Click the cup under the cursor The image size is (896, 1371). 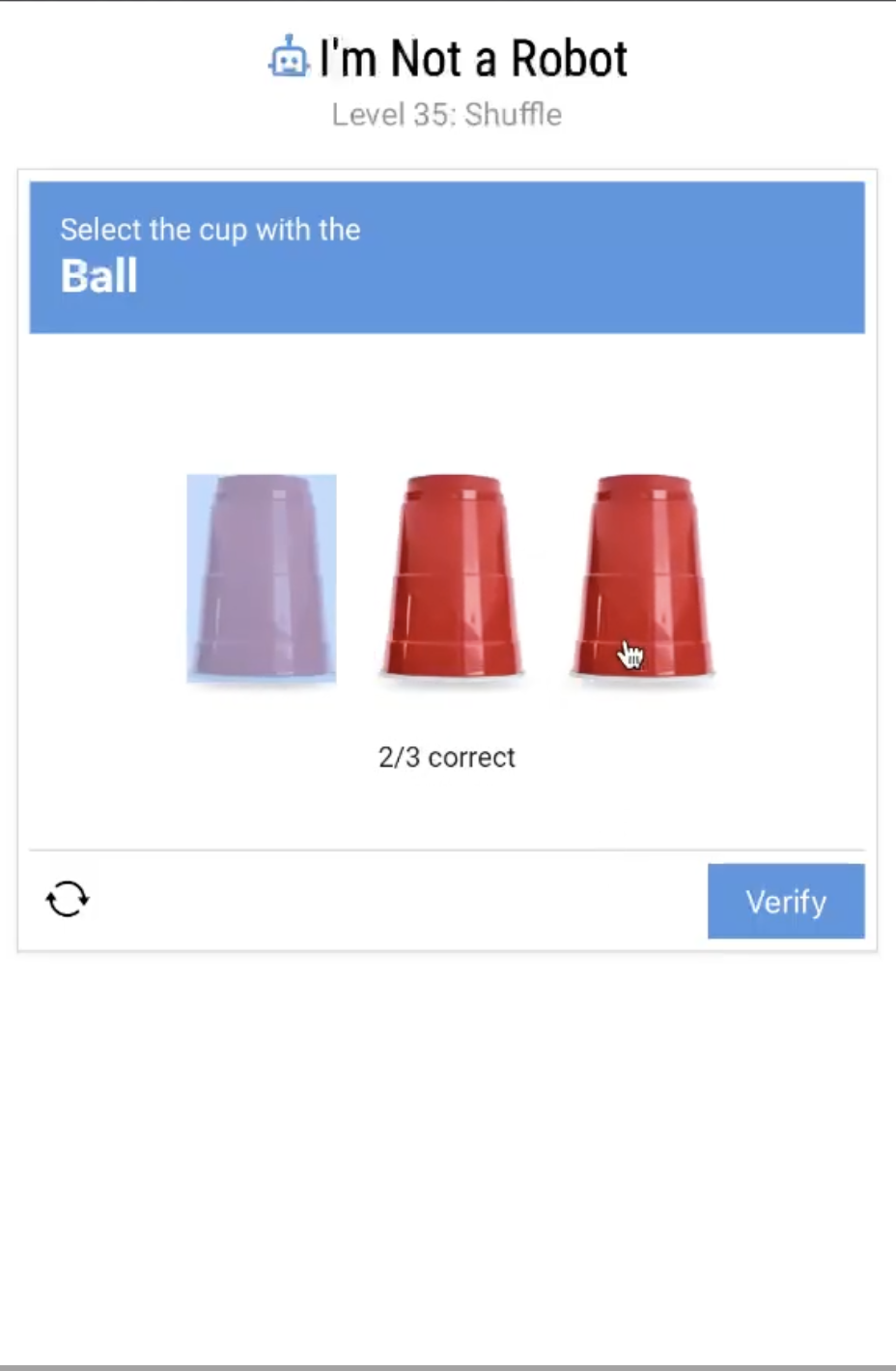642,579
